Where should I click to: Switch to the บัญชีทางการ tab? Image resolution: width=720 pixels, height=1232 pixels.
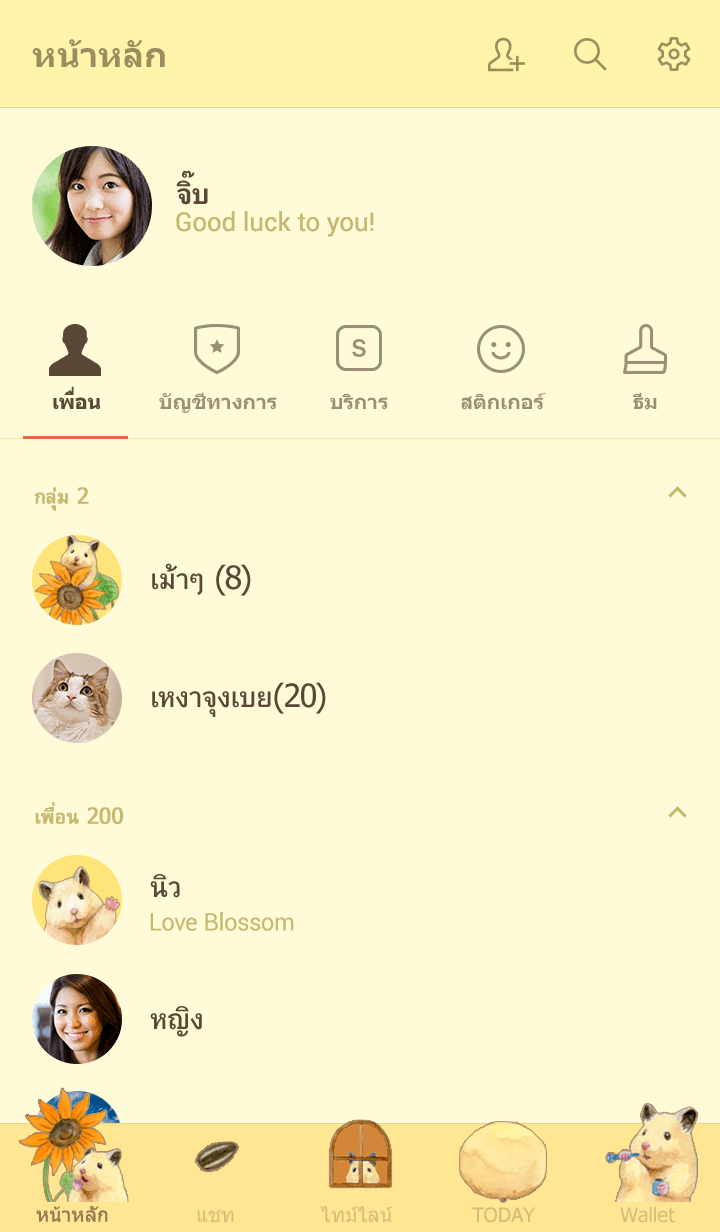217,369
